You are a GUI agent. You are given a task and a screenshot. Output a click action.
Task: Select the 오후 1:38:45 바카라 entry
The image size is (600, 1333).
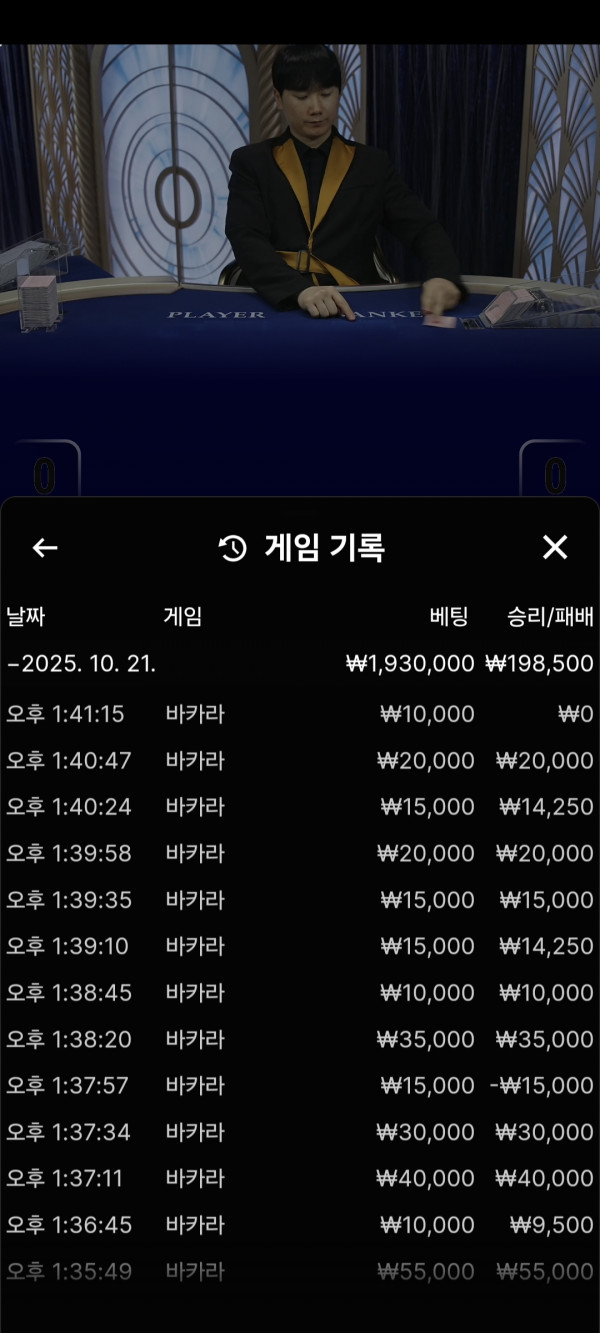(300, 993)
